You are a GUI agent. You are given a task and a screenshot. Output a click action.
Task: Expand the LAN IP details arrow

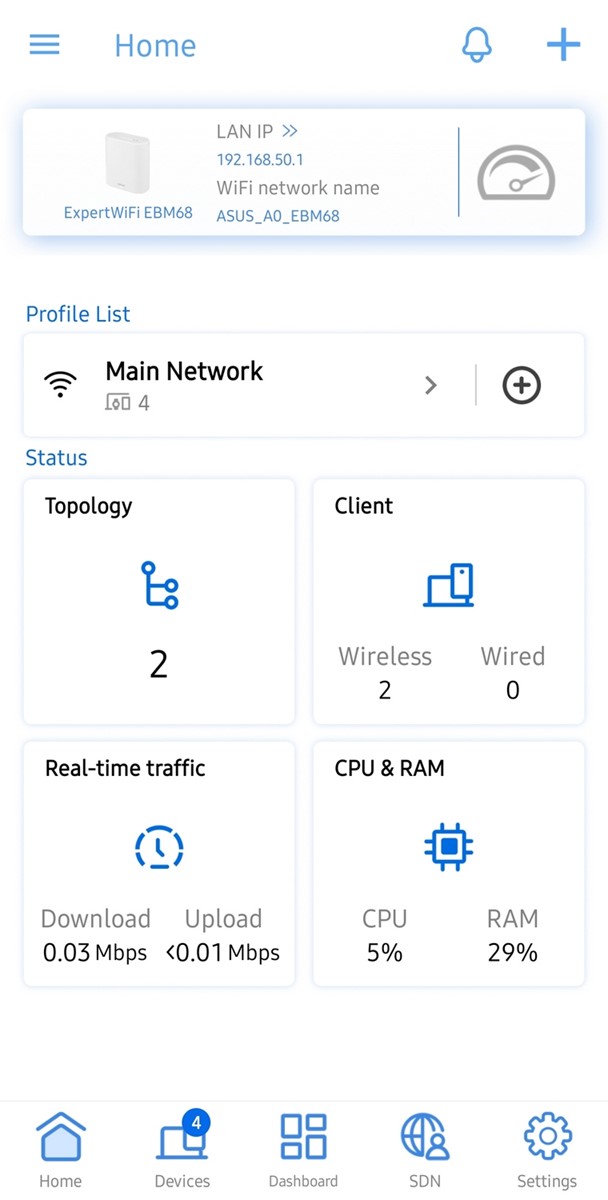click(290, 131)
